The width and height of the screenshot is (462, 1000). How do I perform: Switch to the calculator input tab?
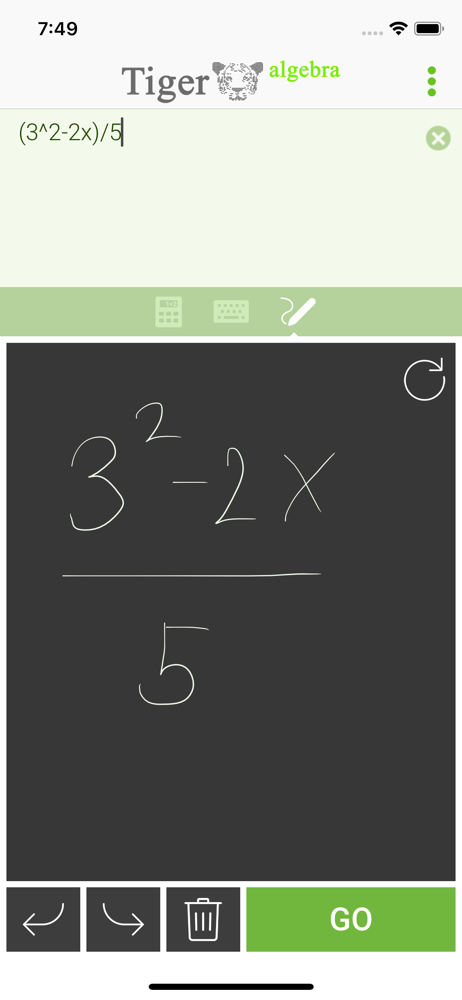tap(168, 312)
